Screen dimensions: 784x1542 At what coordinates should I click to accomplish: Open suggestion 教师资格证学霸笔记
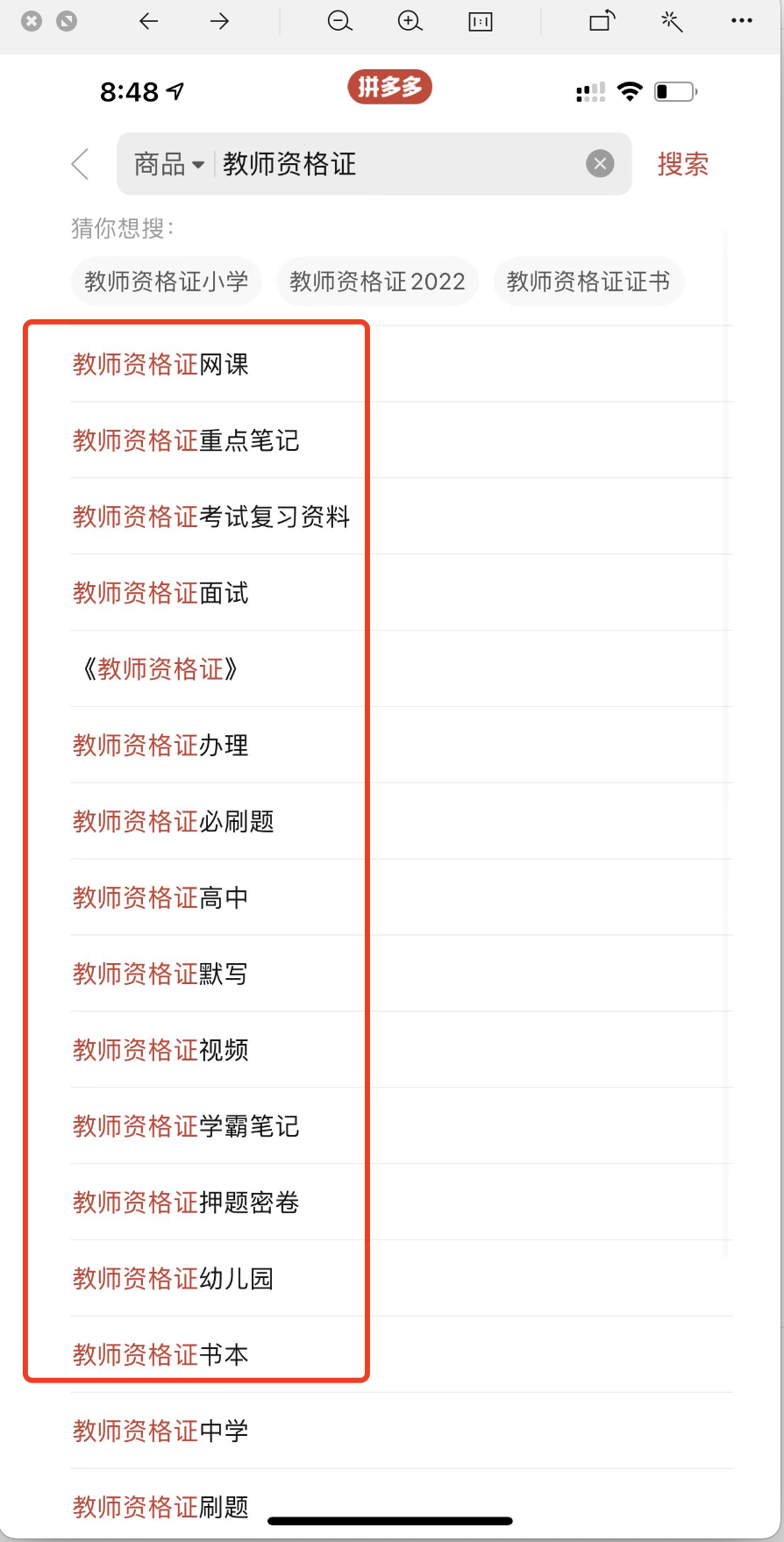186,1126
